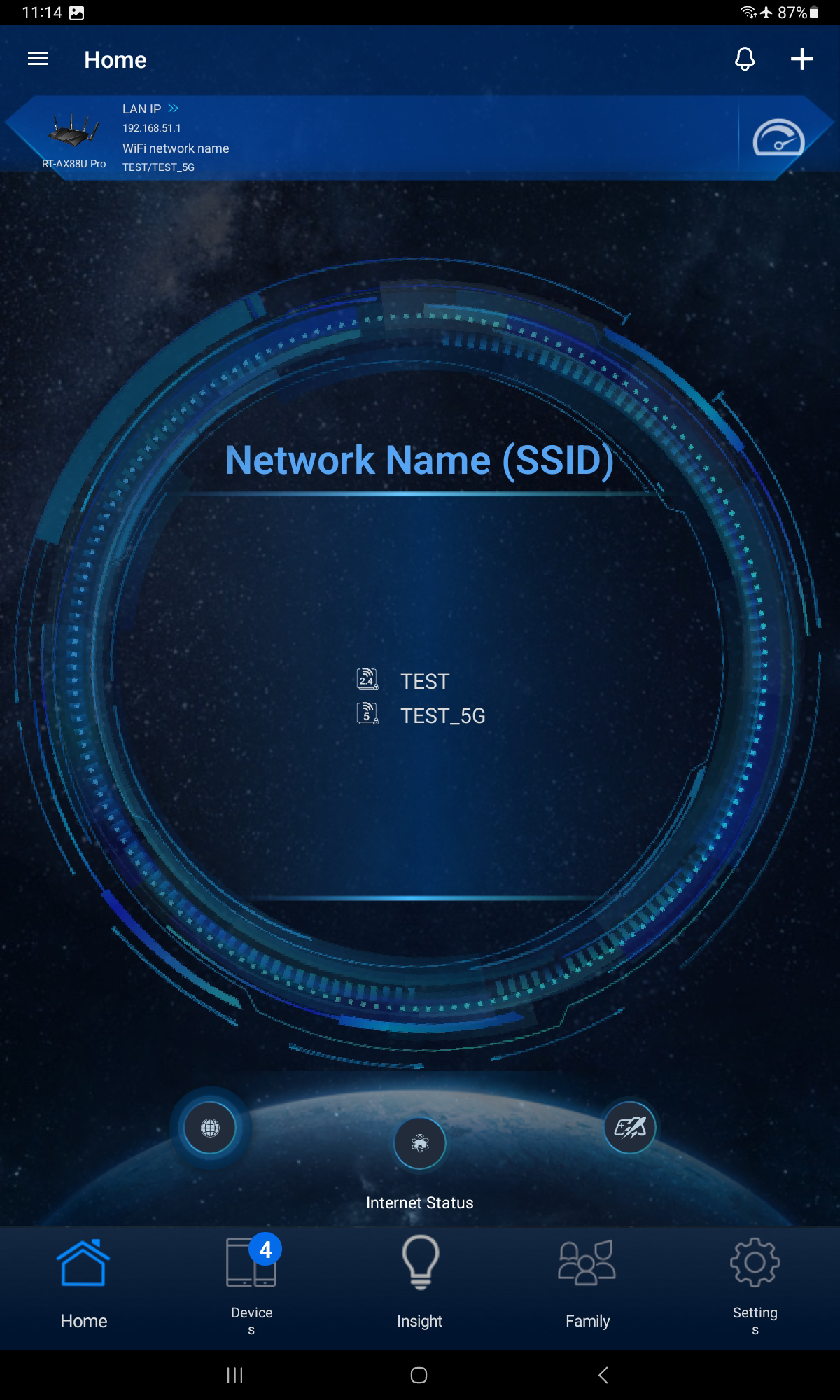Switch to the Family tab
The width and height of the screenshot is (840, 1400).
(587, 1287)
